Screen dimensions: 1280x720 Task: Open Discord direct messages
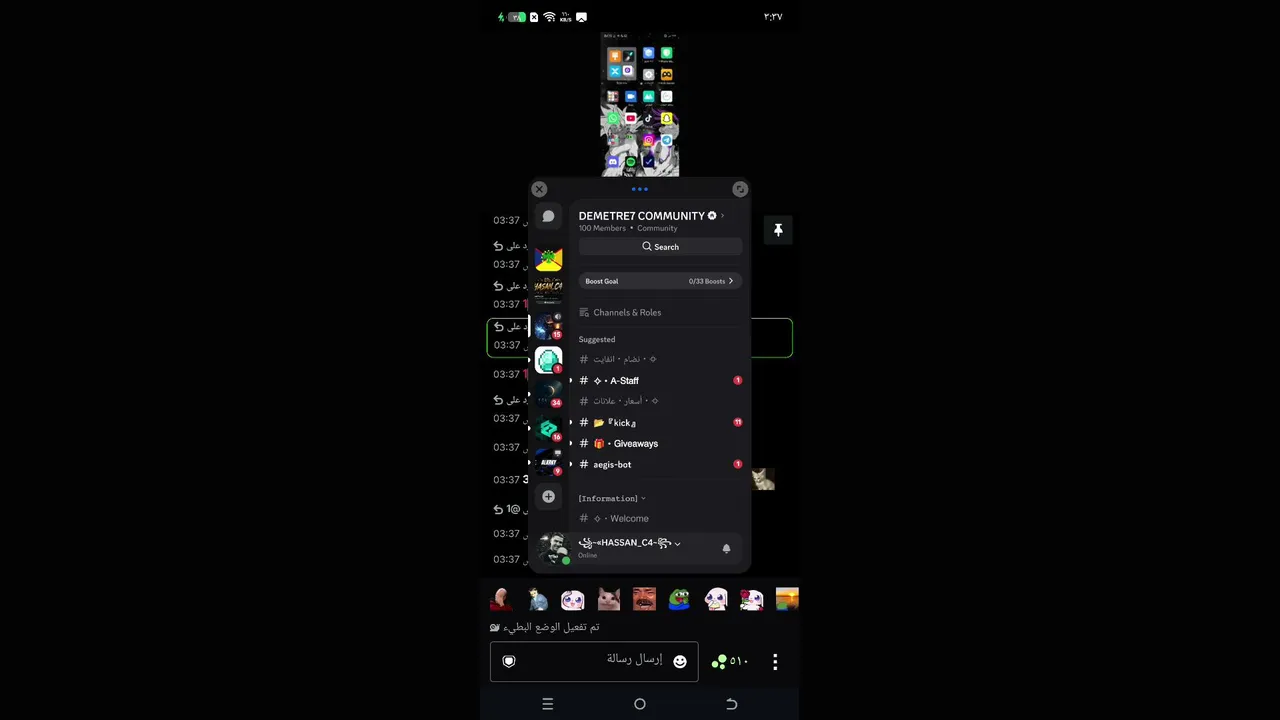point(548,216)
